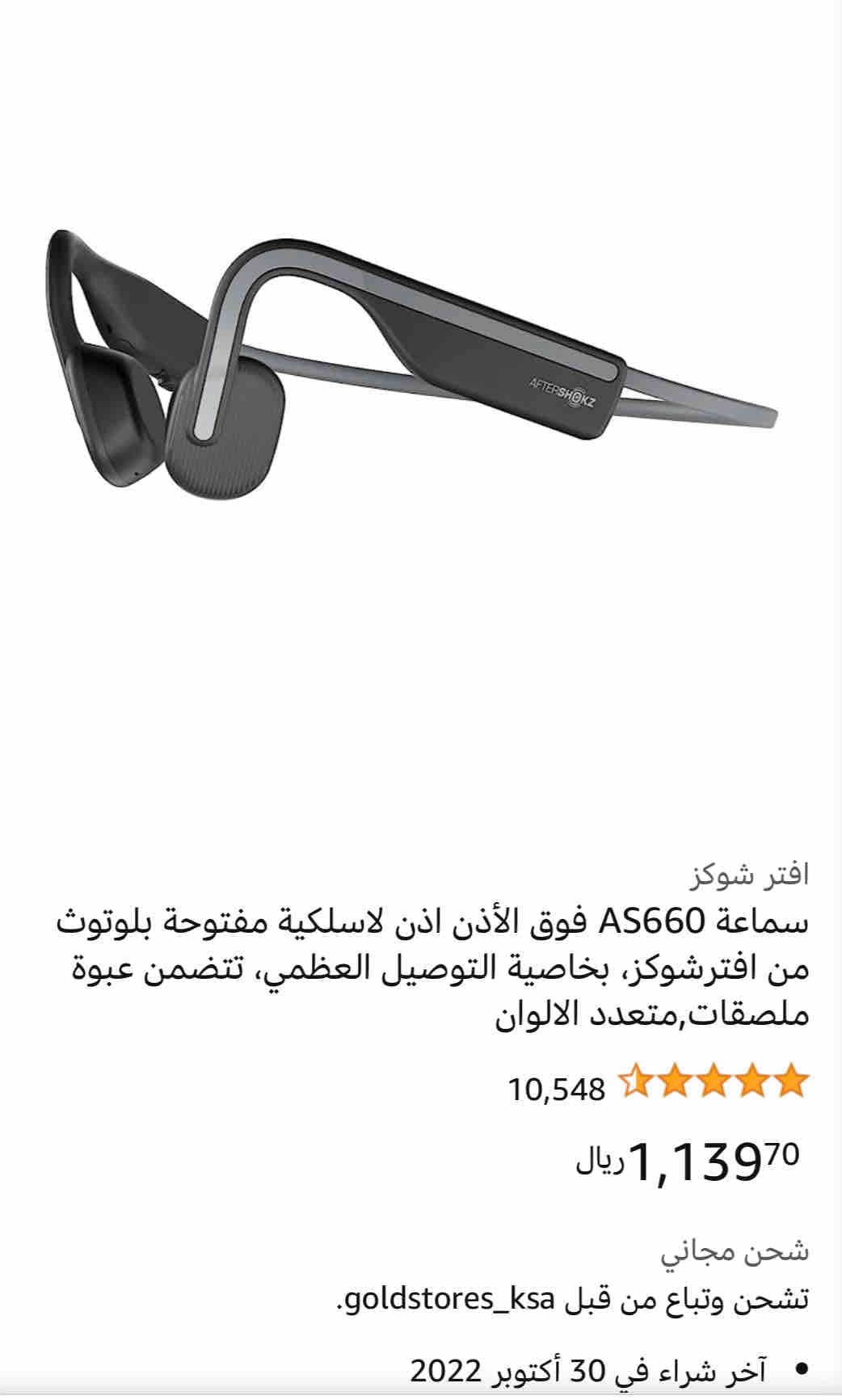Open the AS660 headphone product title
The image size is (842, 1400).
432,968
